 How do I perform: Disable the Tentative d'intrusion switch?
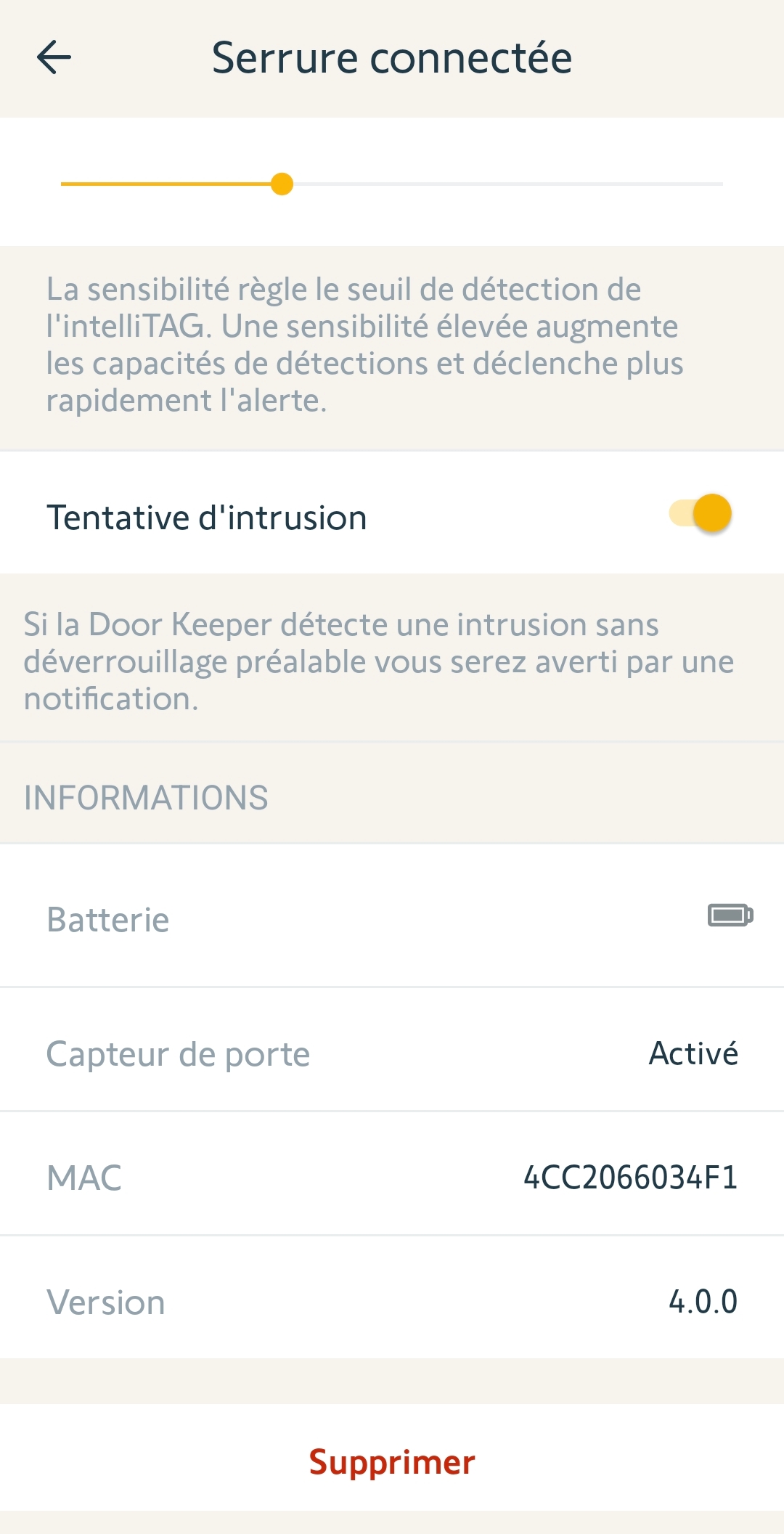(x=701, y=514)
